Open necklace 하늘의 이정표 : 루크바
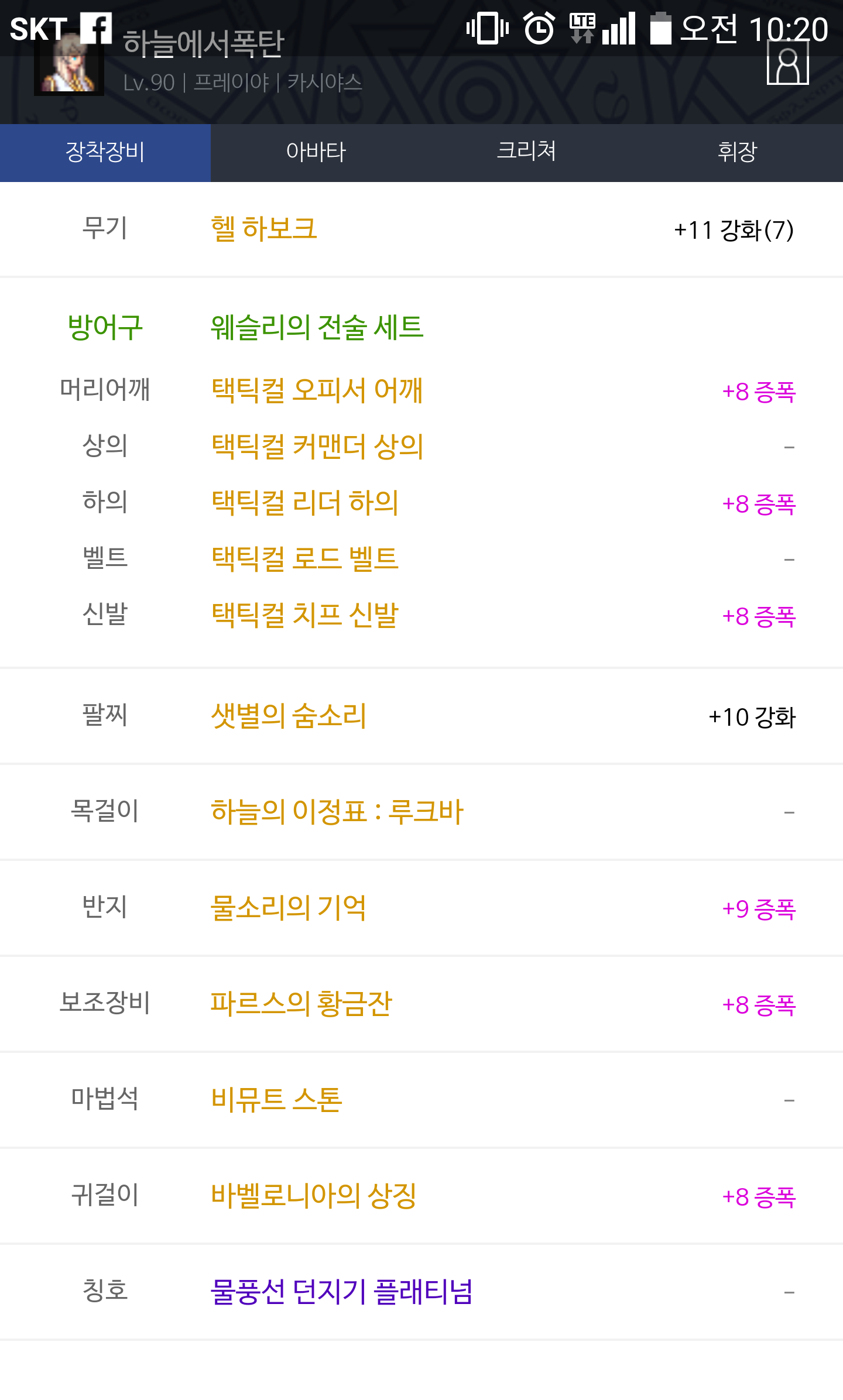The image size is (843, 1400). pyautogui.click(x=337, y=812)
